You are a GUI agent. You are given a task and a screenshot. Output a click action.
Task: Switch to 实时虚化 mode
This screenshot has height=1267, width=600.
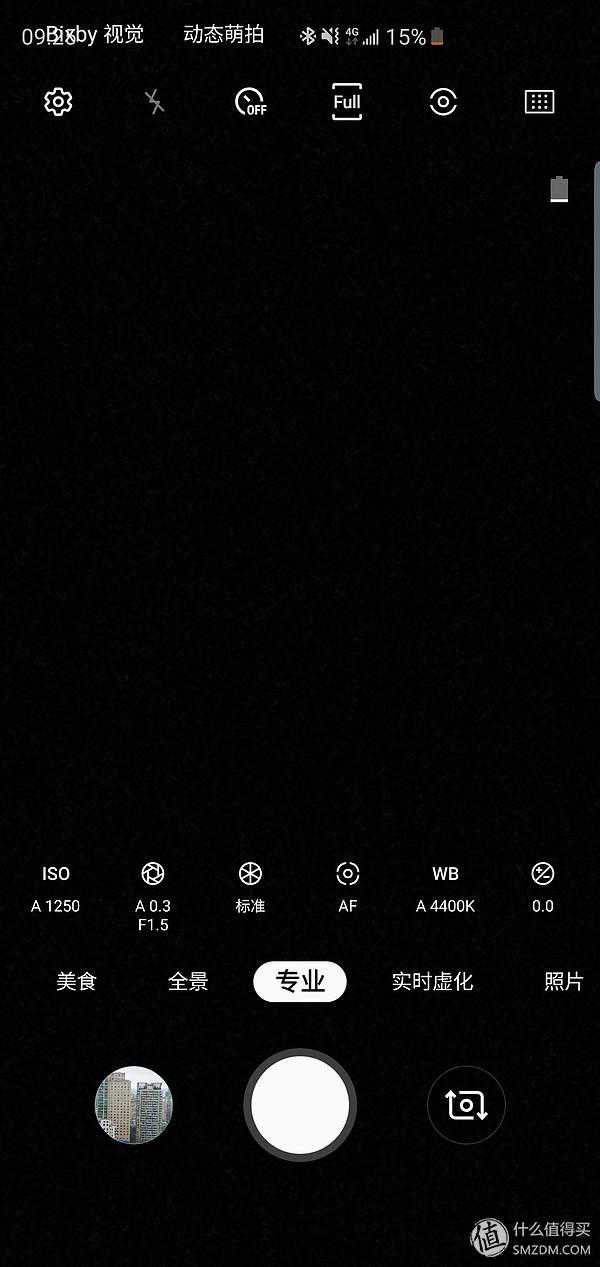tap(432, 982)
